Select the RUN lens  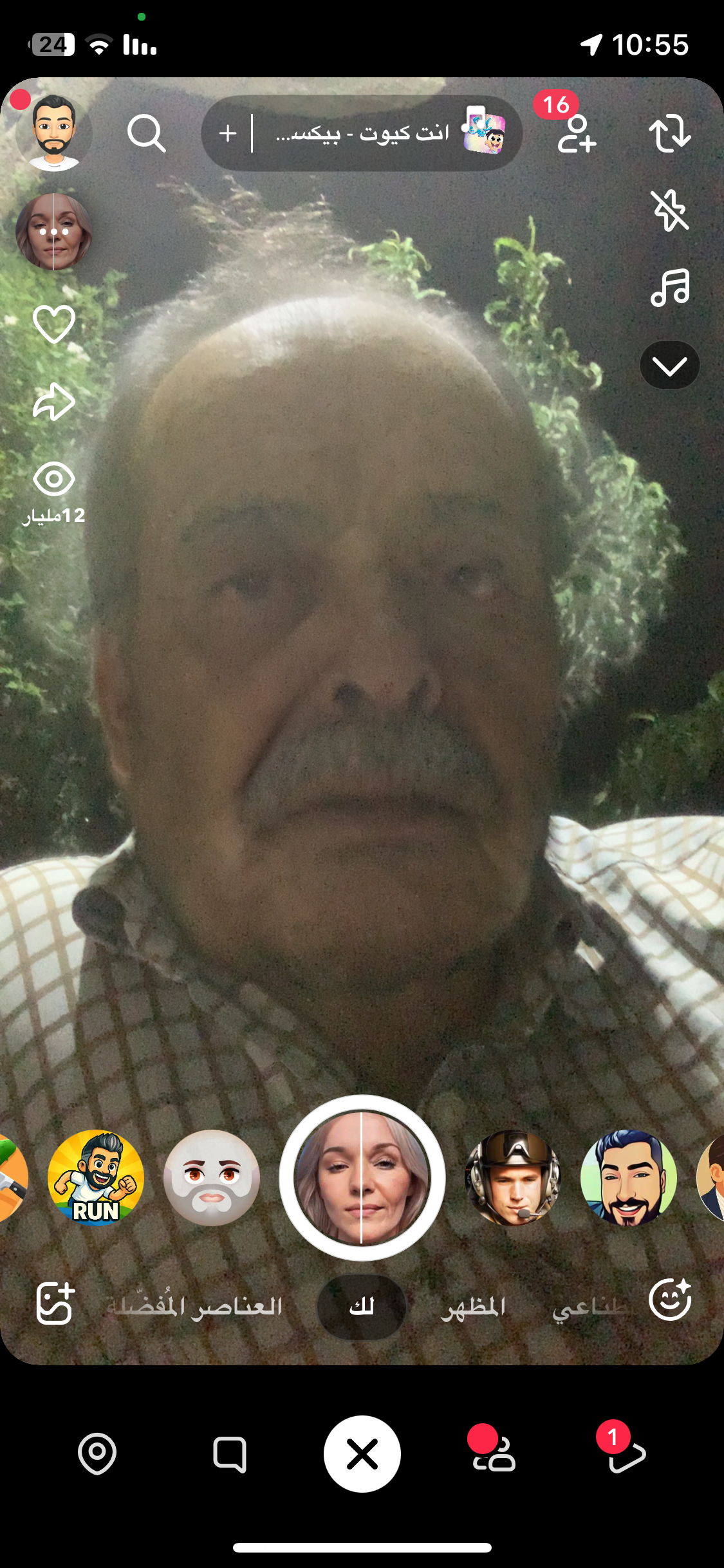[x=96, y=1178]
